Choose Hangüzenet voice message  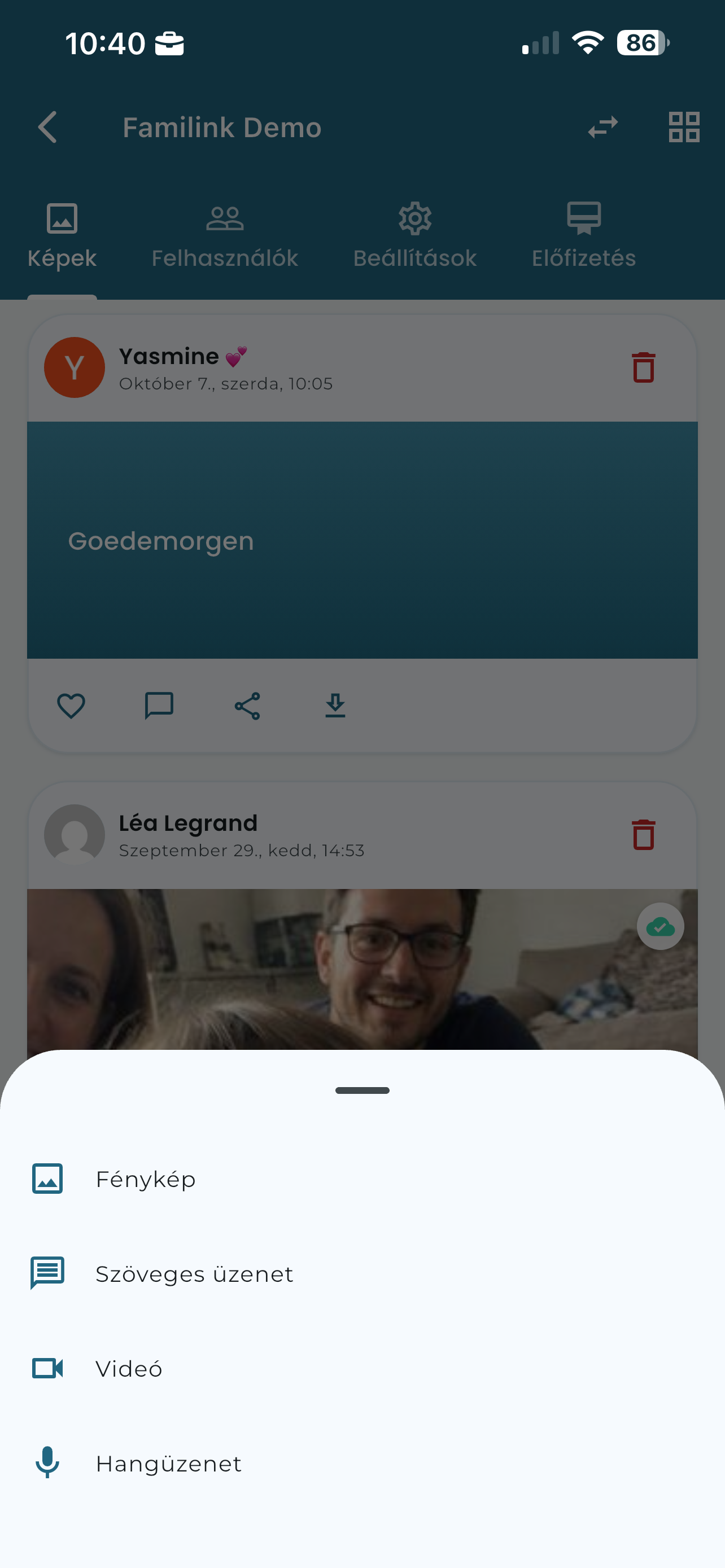362,1464
